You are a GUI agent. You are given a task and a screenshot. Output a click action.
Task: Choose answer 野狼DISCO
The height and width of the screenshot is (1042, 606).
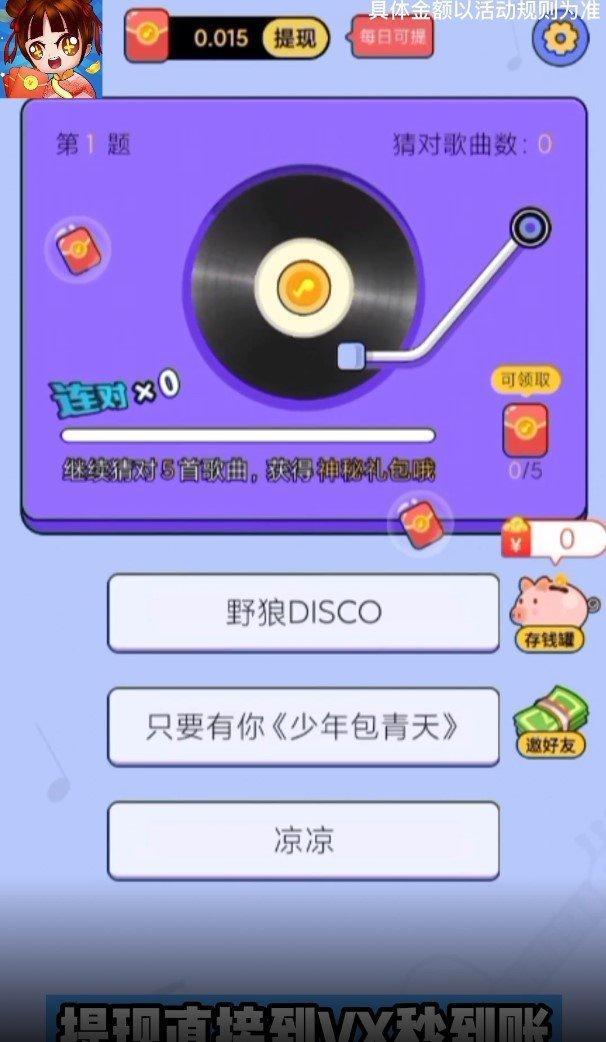coord(303,612)
